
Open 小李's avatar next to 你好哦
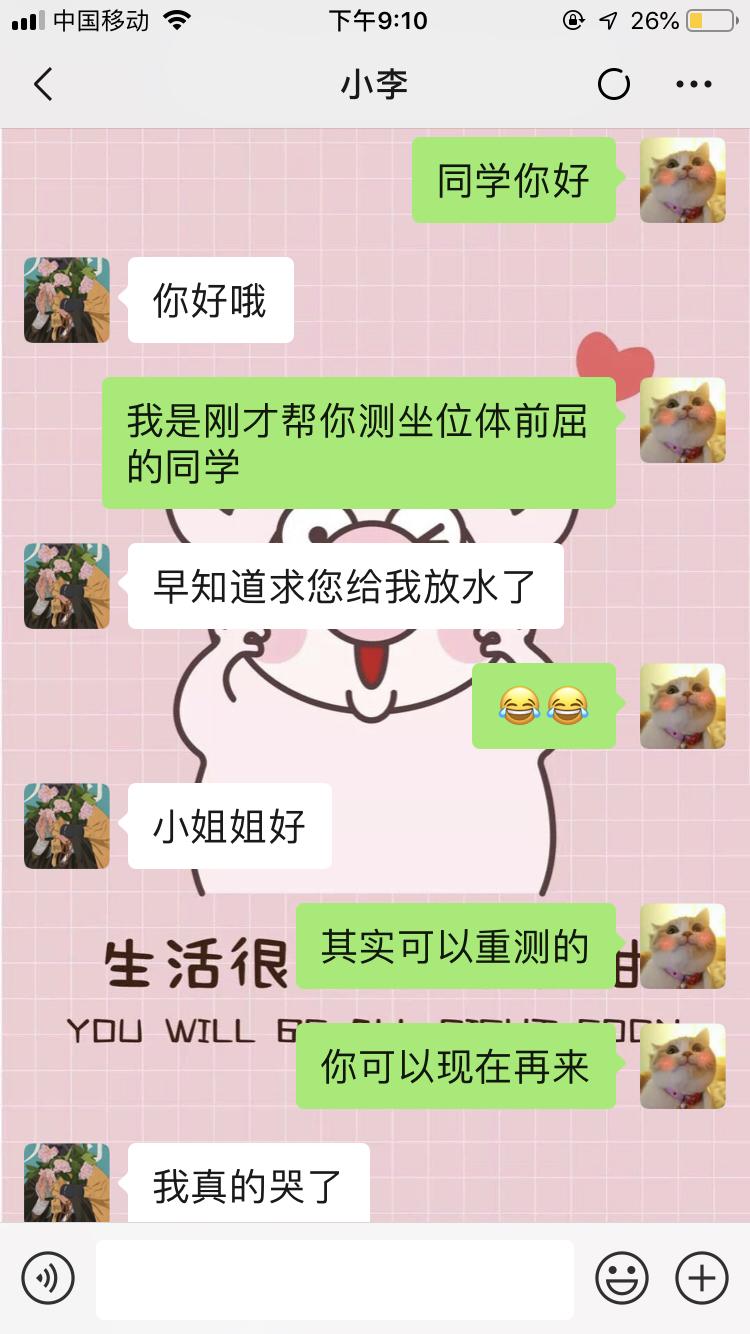(67, 300)
